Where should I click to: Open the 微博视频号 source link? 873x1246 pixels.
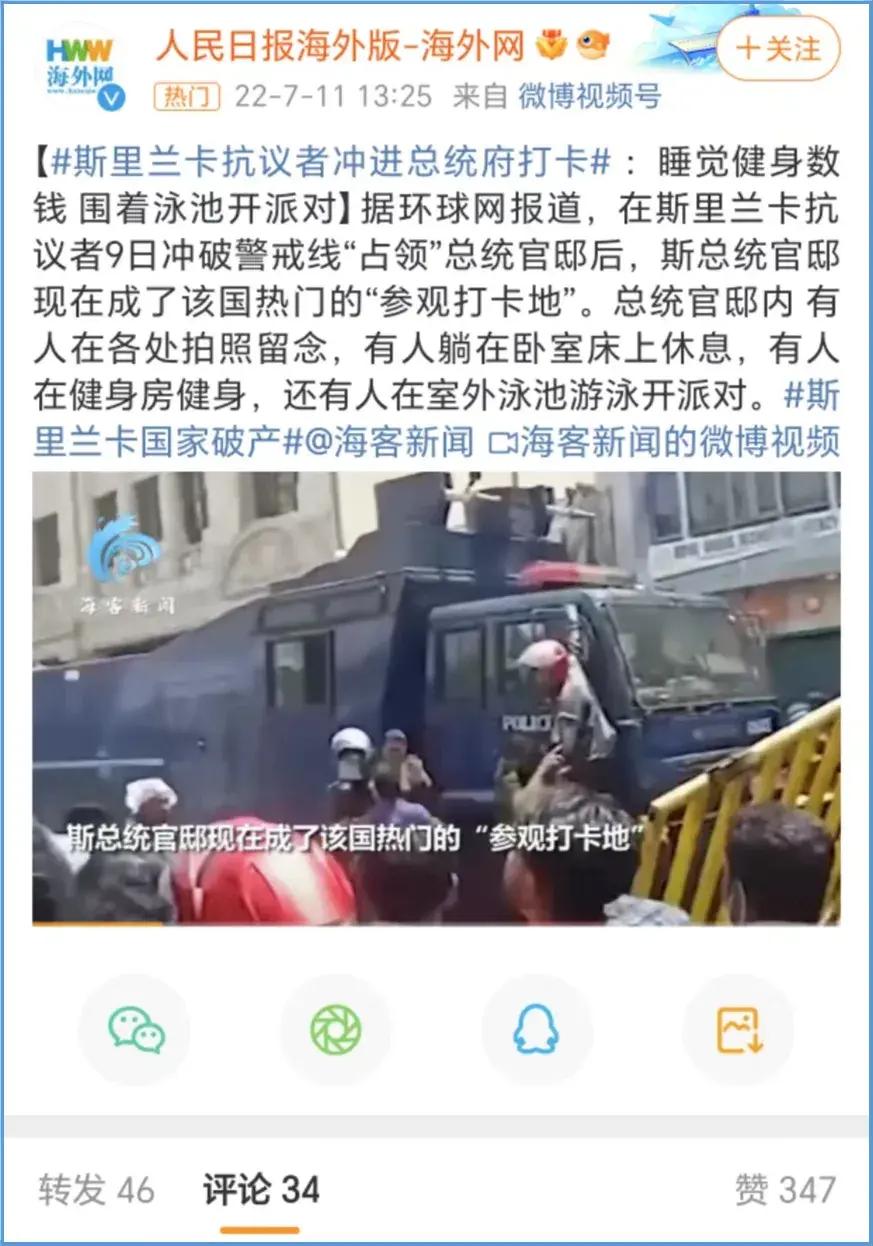[x=589, y=97]
